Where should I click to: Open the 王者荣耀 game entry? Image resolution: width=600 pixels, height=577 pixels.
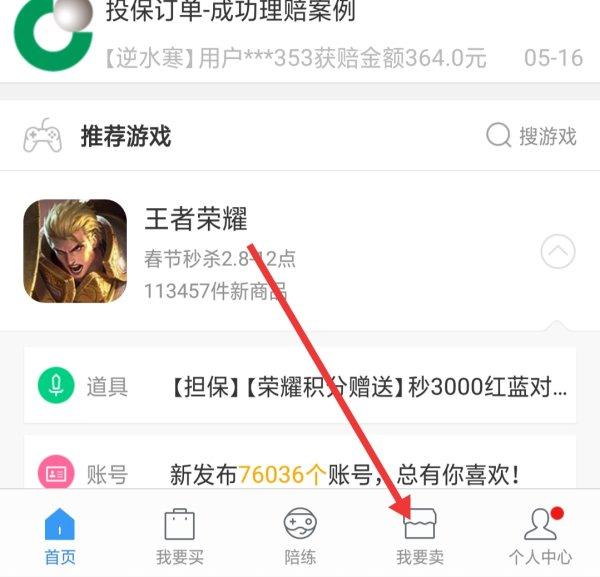(196, 219)
